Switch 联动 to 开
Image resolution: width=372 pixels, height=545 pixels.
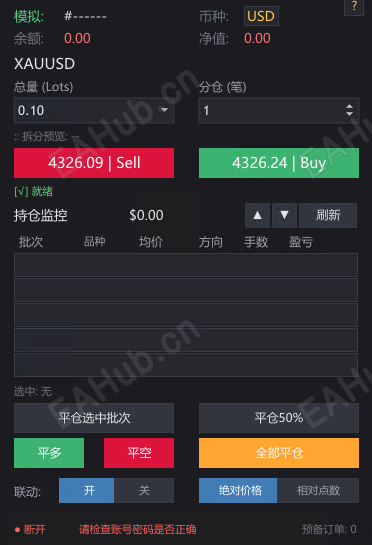point(87,490)
